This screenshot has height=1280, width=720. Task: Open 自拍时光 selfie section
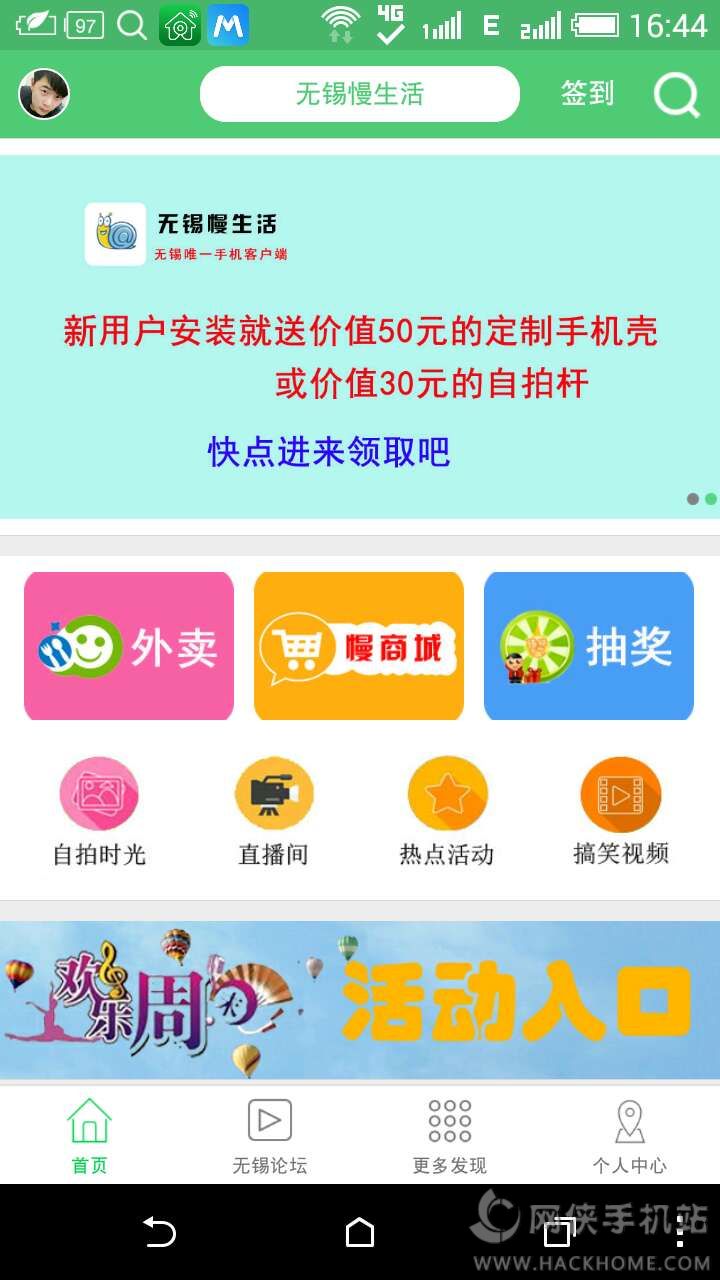pyautogui.click(x=99, y=811)
